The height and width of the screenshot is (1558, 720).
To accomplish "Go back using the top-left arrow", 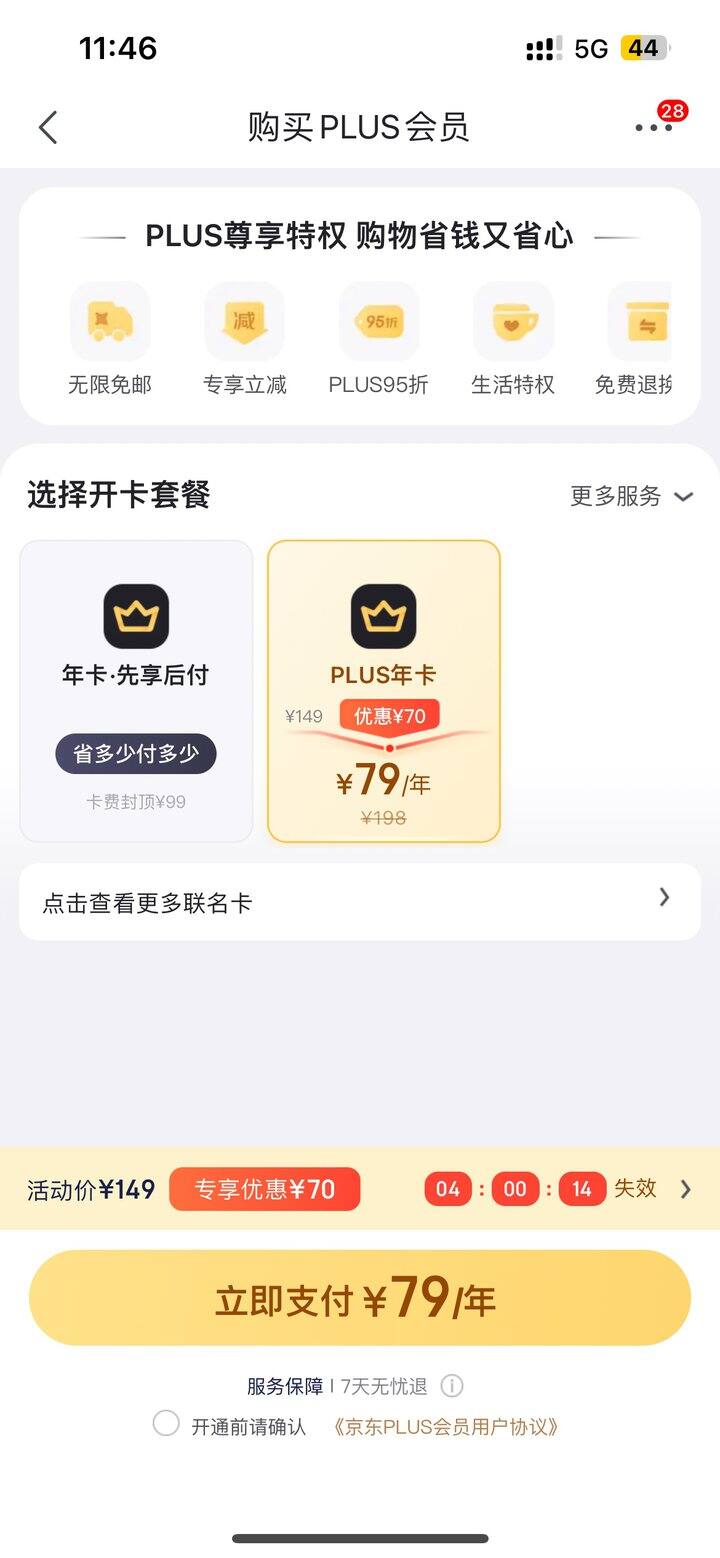I will [x=48, y=127].
